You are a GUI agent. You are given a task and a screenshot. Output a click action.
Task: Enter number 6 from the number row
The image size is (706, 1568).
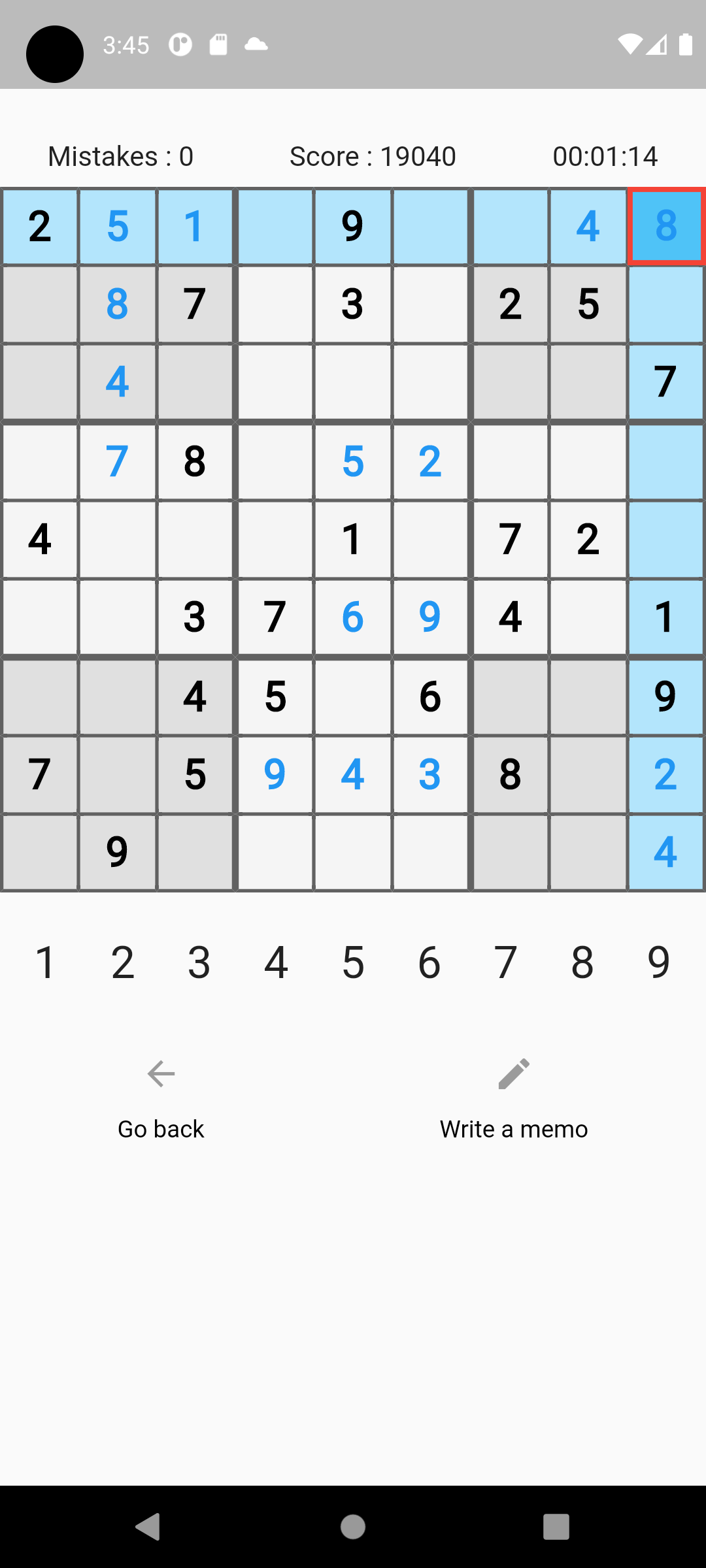pos(429,962)
